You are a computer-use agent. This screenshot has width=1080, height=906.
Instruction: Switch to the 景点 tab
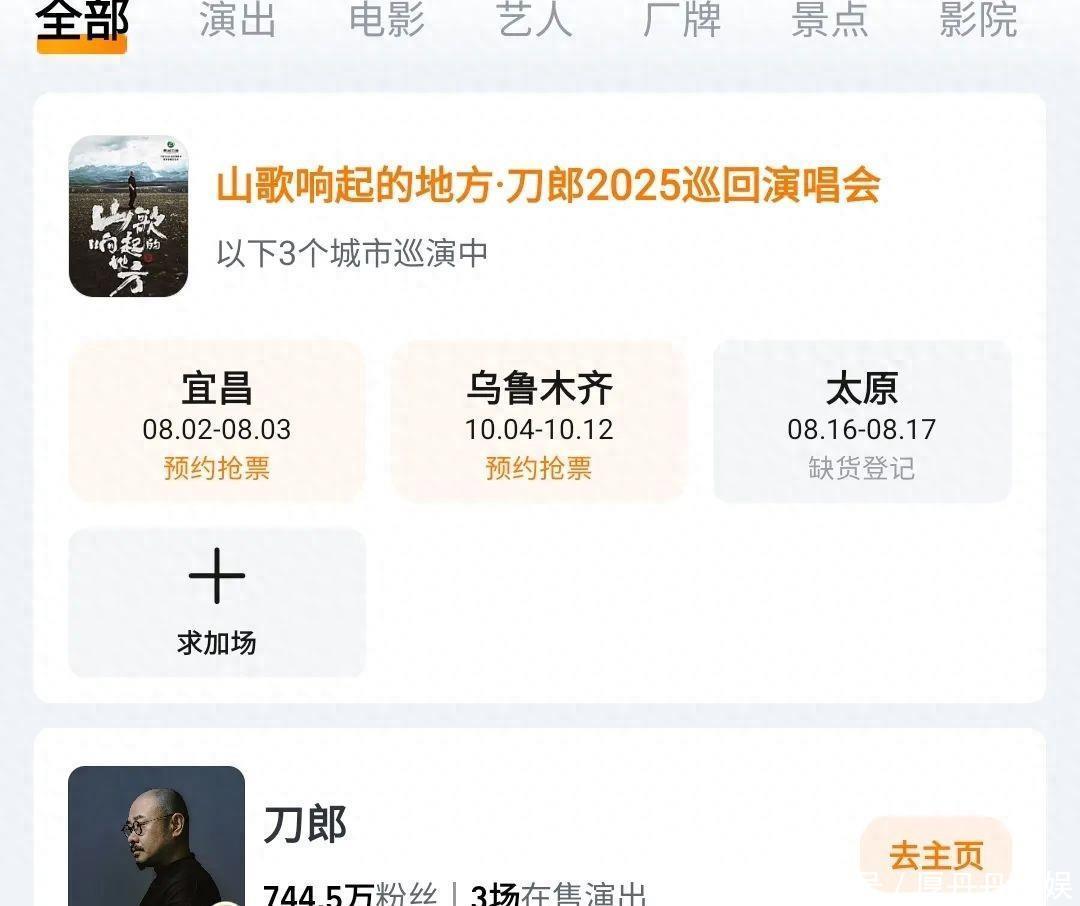(x=829, y=21)
